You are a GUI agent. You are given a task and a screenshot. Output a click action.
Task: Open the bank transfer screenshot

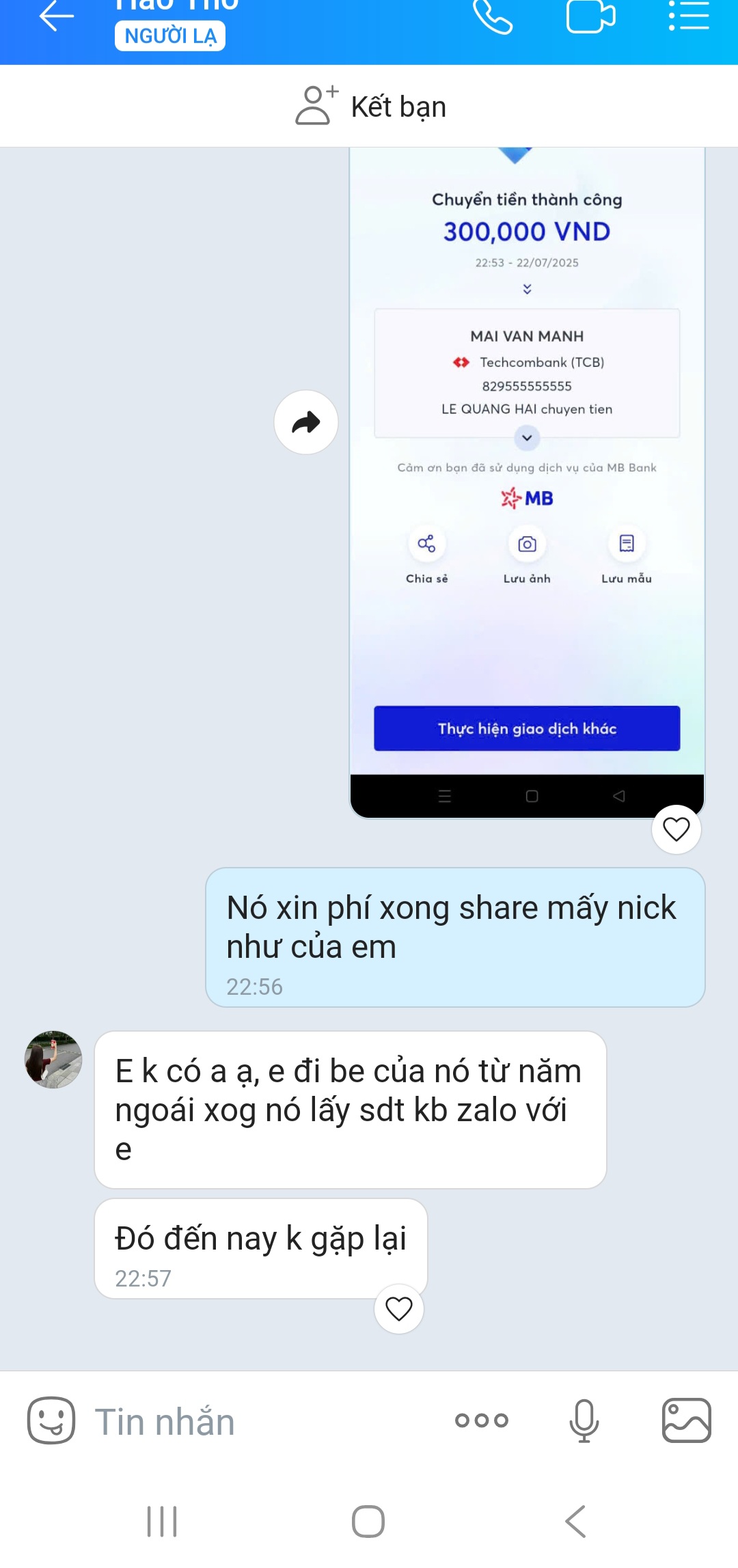526,478
